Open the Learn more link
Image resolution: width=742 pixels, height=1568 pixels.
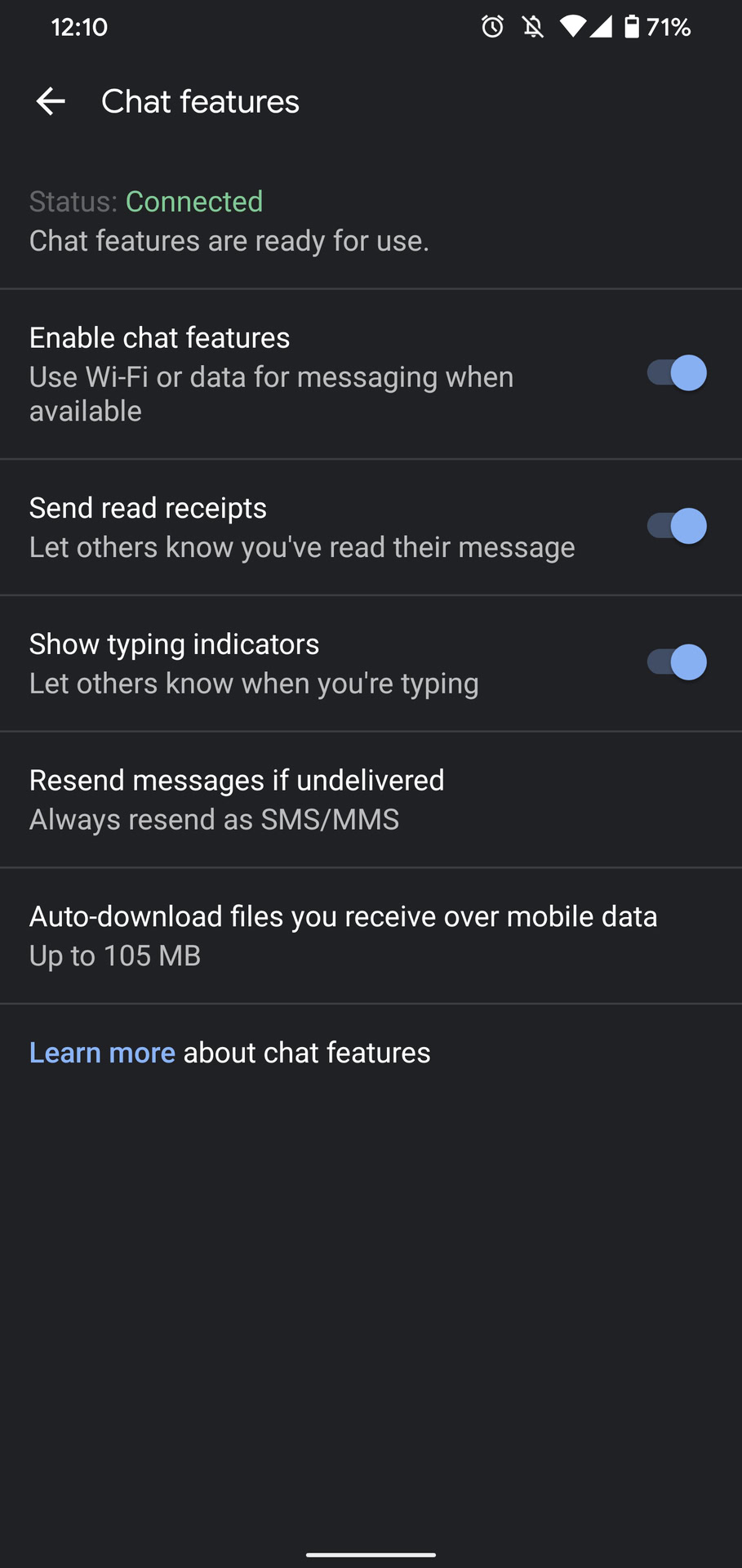[101, 1052]
